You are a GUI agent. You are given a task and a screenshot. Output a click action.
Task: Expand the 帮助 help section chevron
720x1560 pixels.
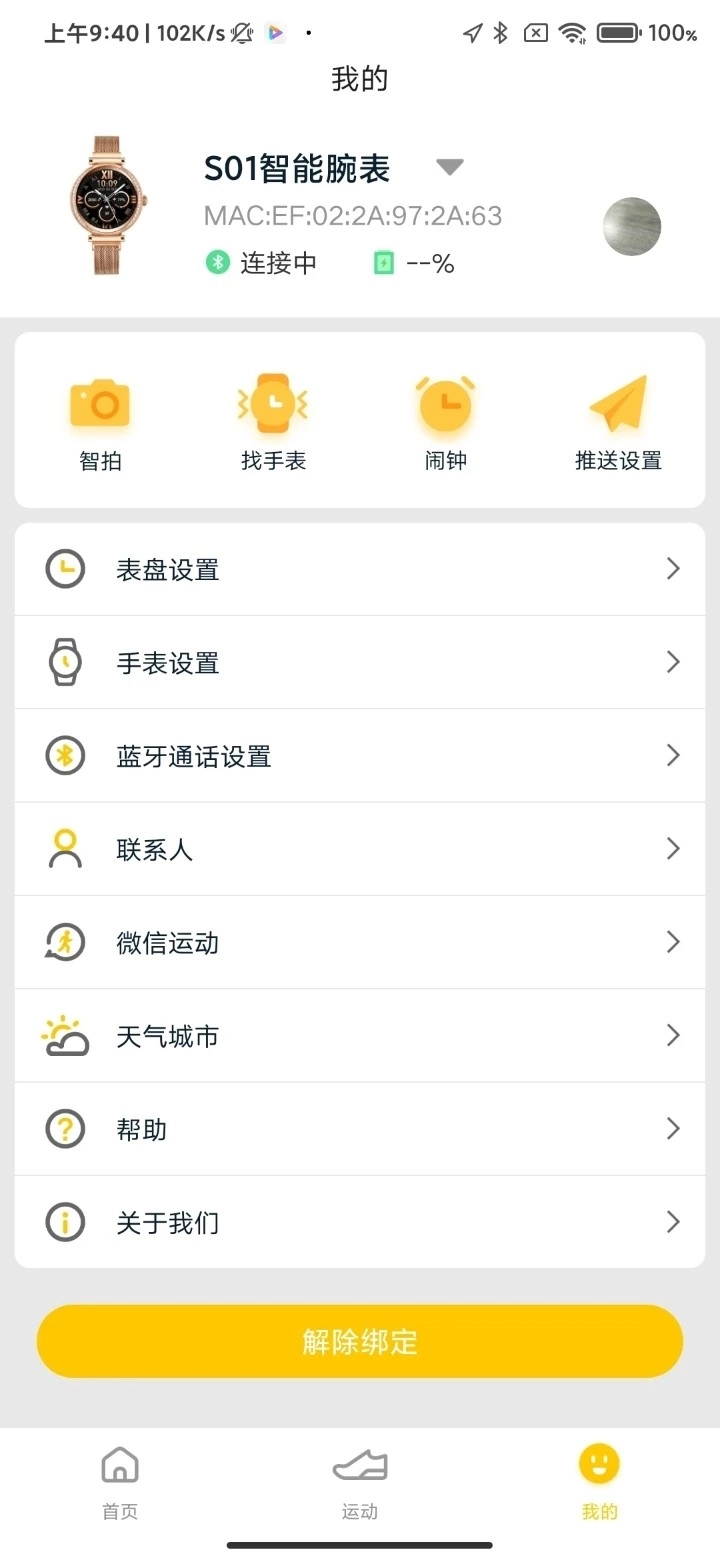click(673, 1128)
